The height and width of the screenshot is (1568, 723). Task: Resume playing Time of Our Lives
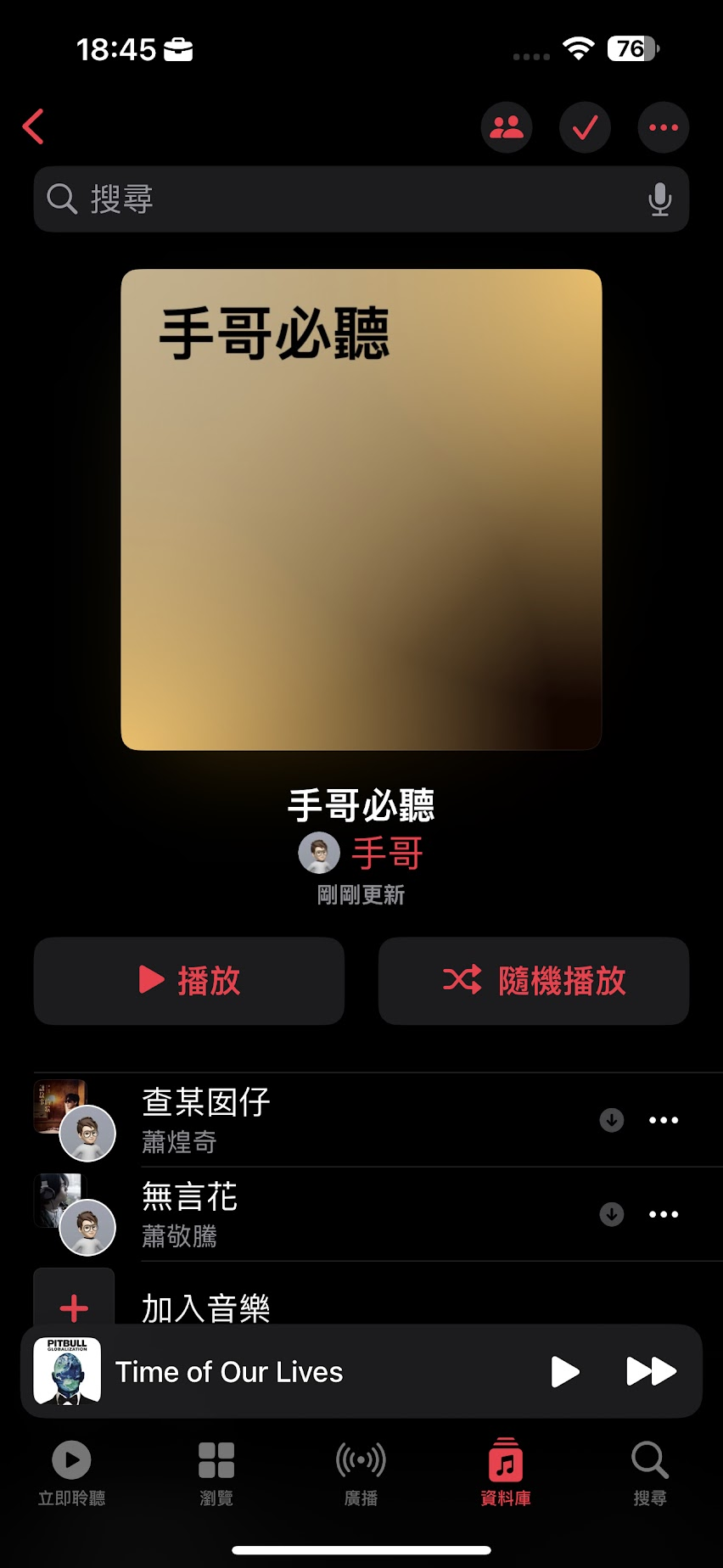(564, 1371)
